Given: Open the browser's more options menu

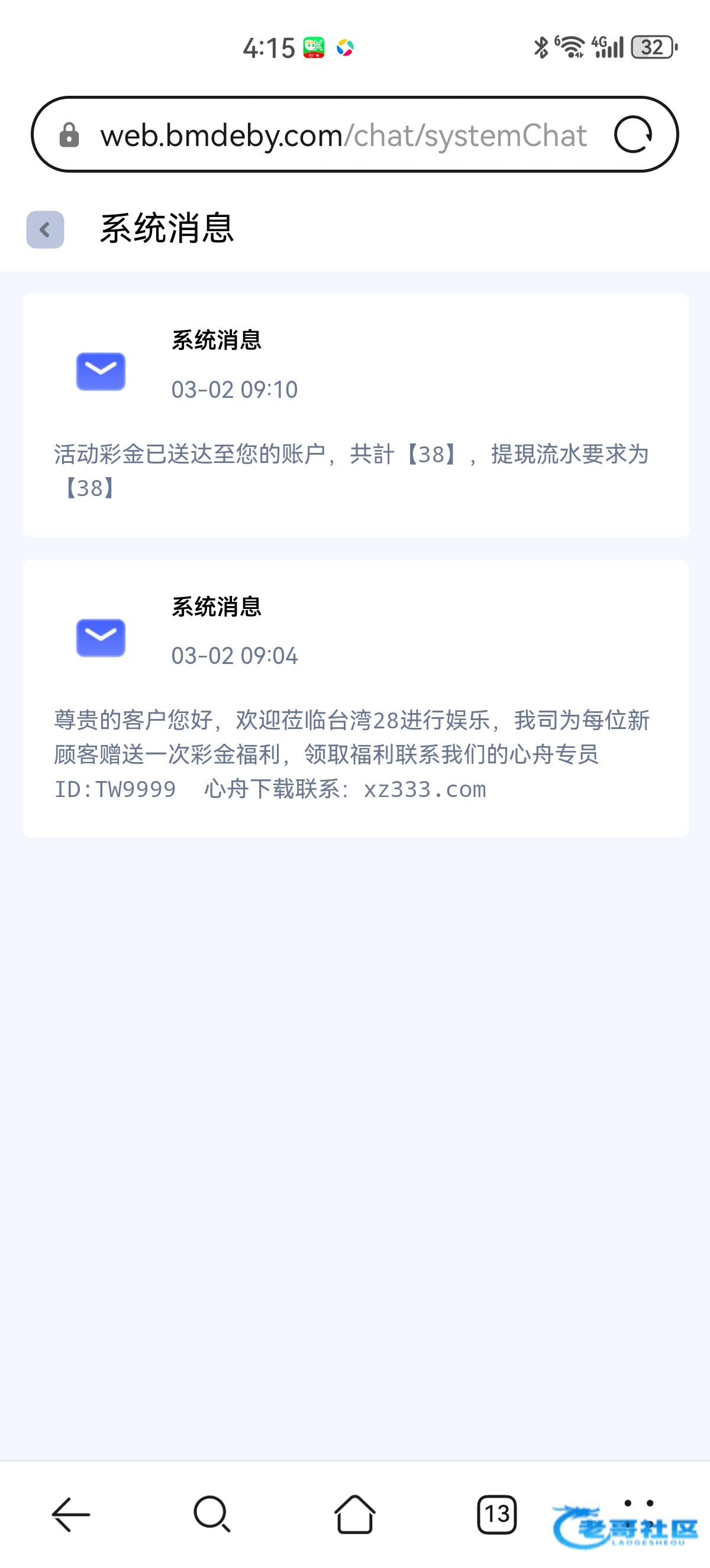Looking at the screenshot, I should point(639,1503).
